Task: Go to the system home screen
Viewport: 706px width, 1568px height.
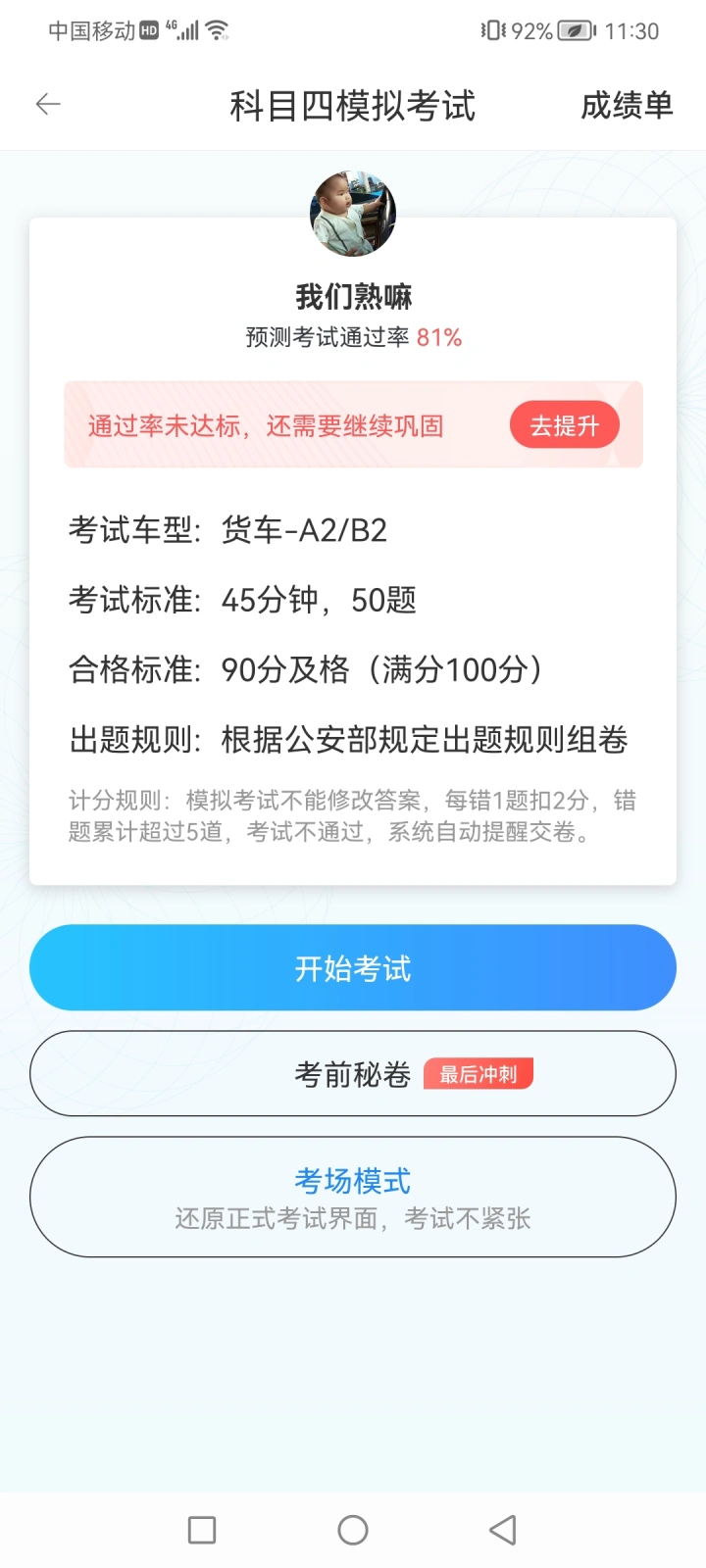Action: click(353, 1530)
